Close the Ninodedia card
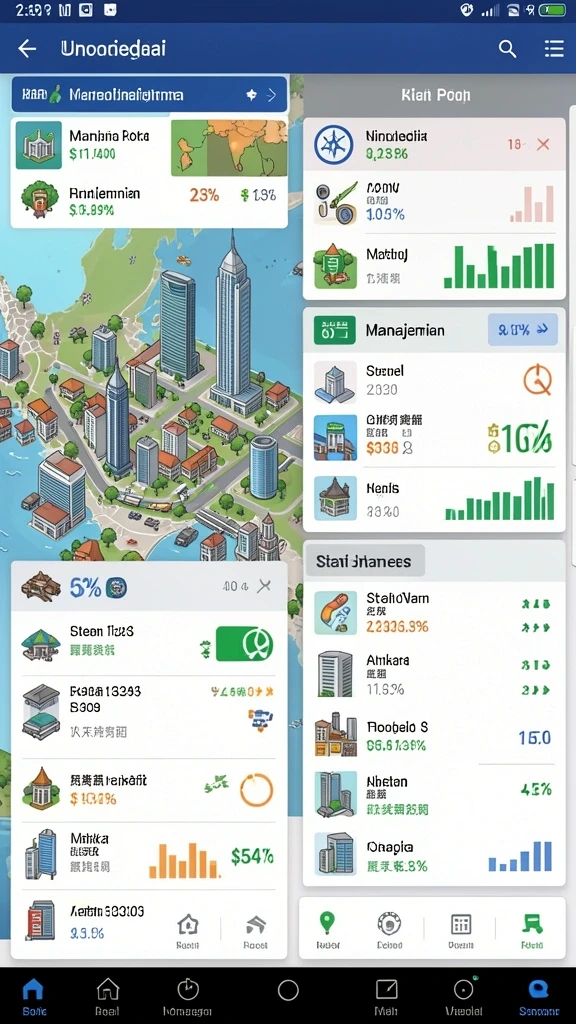This screenshot has height=1024, width=576. point(543,144)
